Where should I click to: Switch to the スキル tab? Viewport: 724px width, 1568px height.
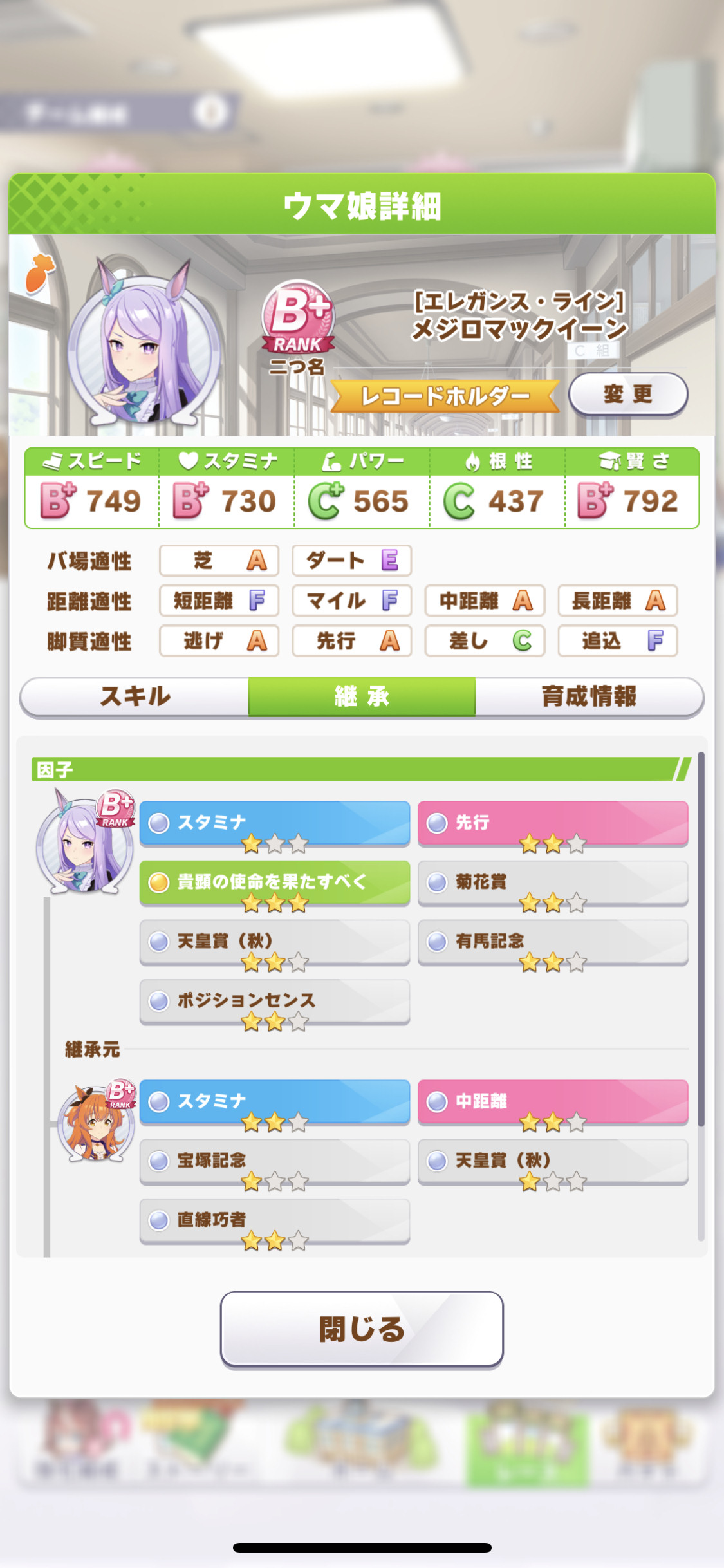click(135, 696)
